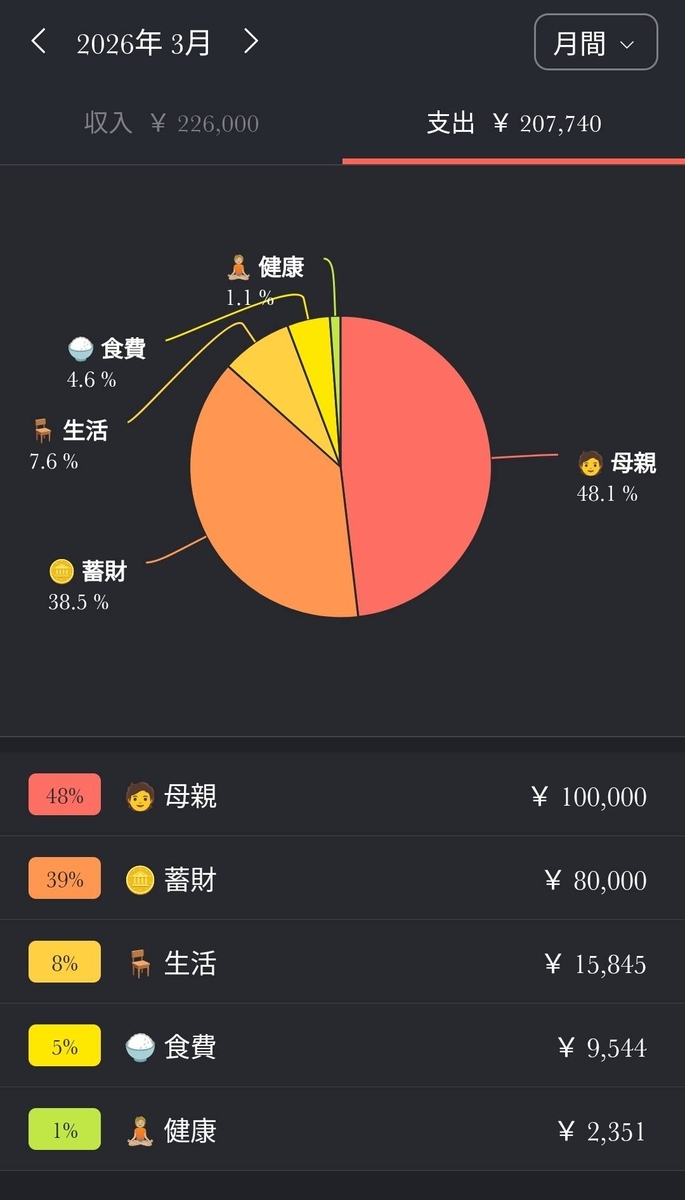Go to the next month
Viewport: 685px width, 1200px height.
pyautogui.click(x=251, y=42)
